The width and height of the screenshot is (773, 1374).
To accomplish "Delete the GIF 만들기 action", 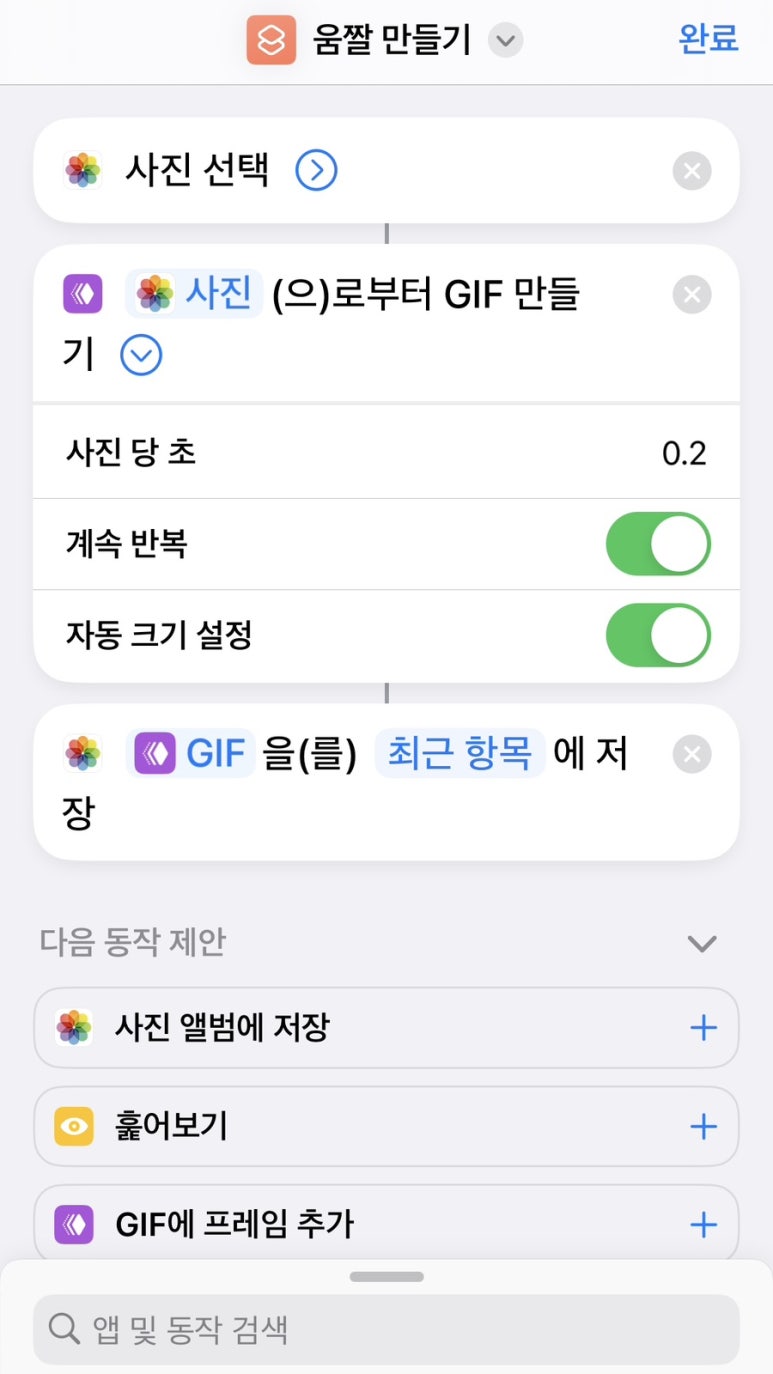I will click(x=691, y=295).
